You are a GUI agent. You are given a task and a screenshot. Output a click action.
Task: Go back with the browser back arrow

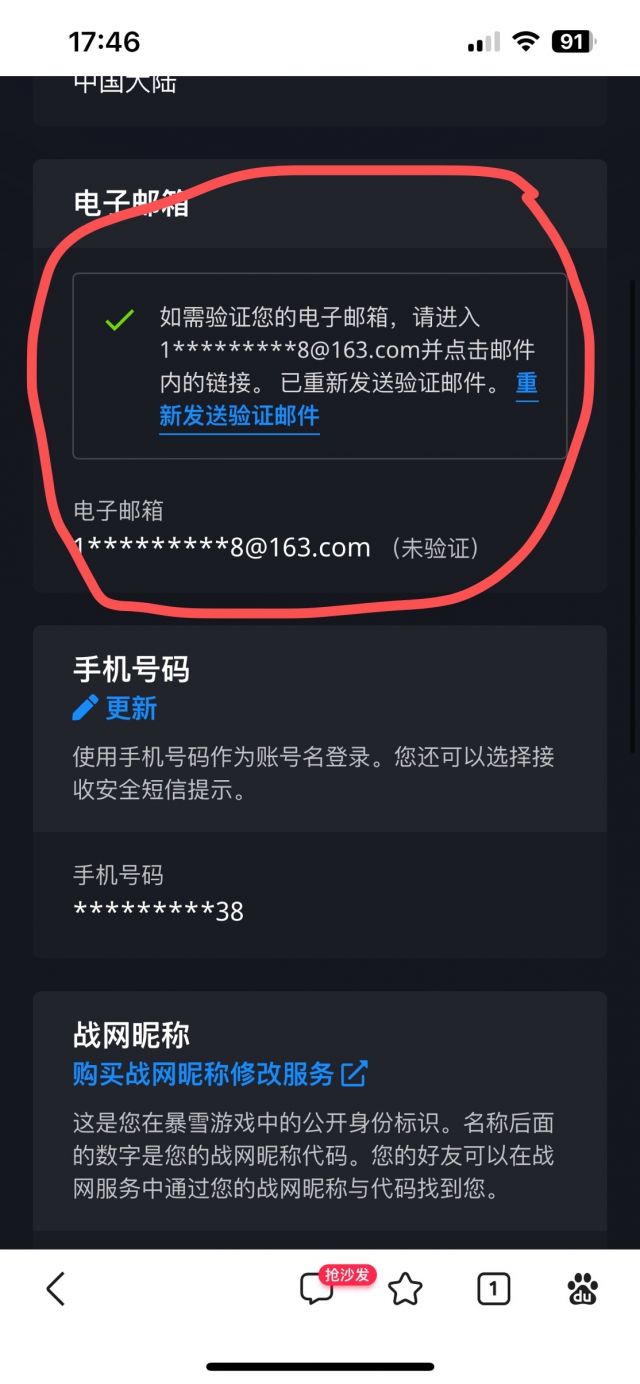click(x=56, y=1289)
